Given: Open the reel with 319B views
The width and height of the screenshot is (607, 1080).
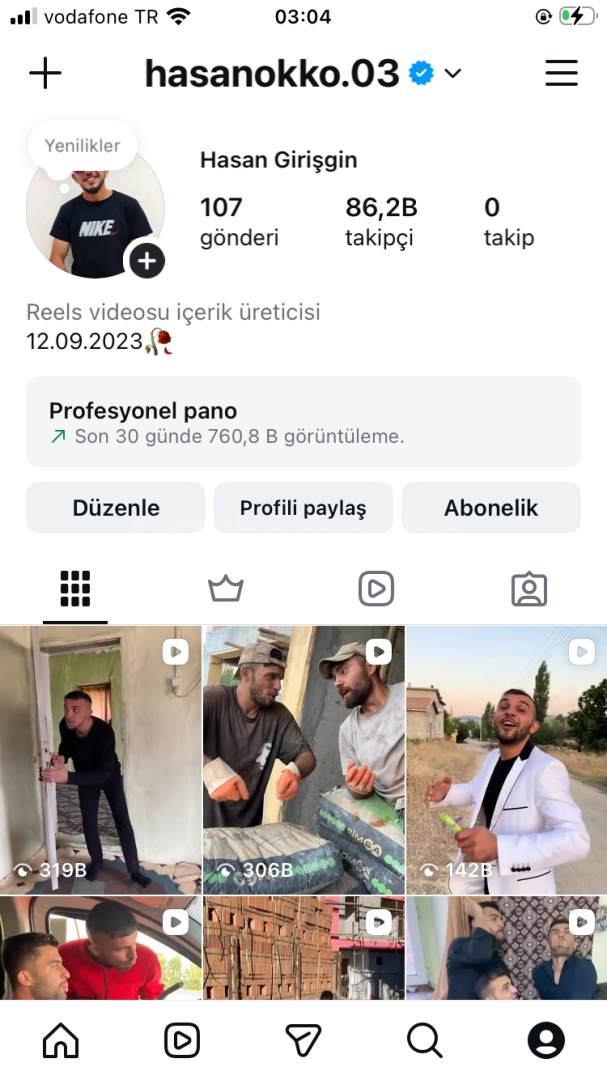Looking at the screenshot, I should click(x=100, y=760).
